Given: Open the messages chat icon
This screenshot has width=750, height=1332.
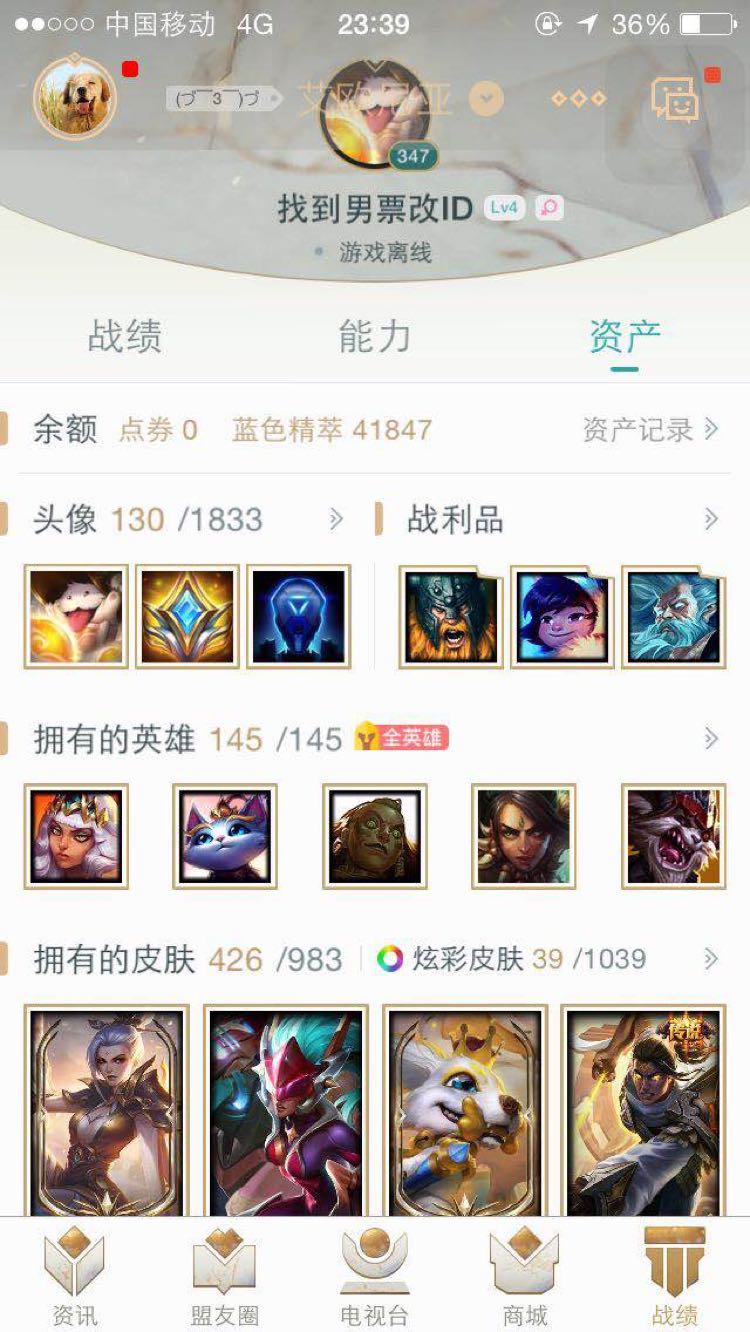Looking at the screenshot, I should (674, 99).
